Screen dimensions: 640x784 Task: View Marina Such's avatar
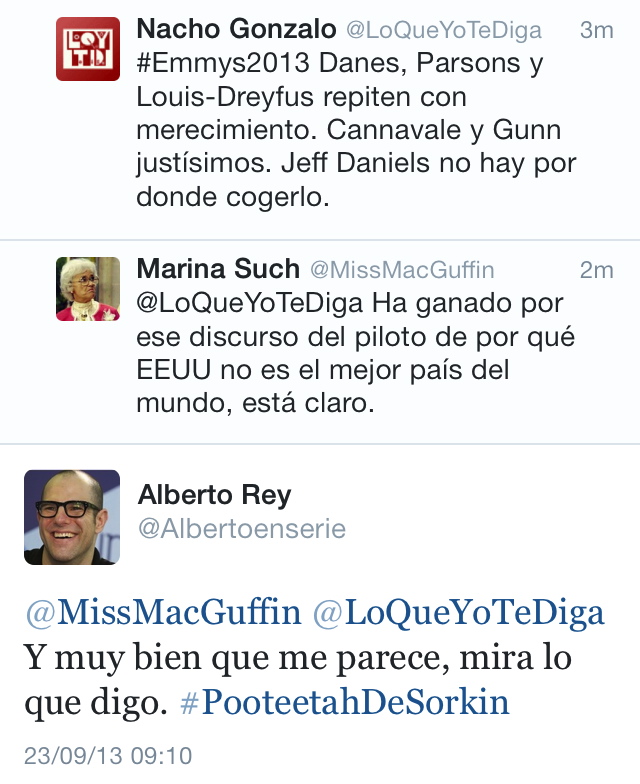(87, 289)
